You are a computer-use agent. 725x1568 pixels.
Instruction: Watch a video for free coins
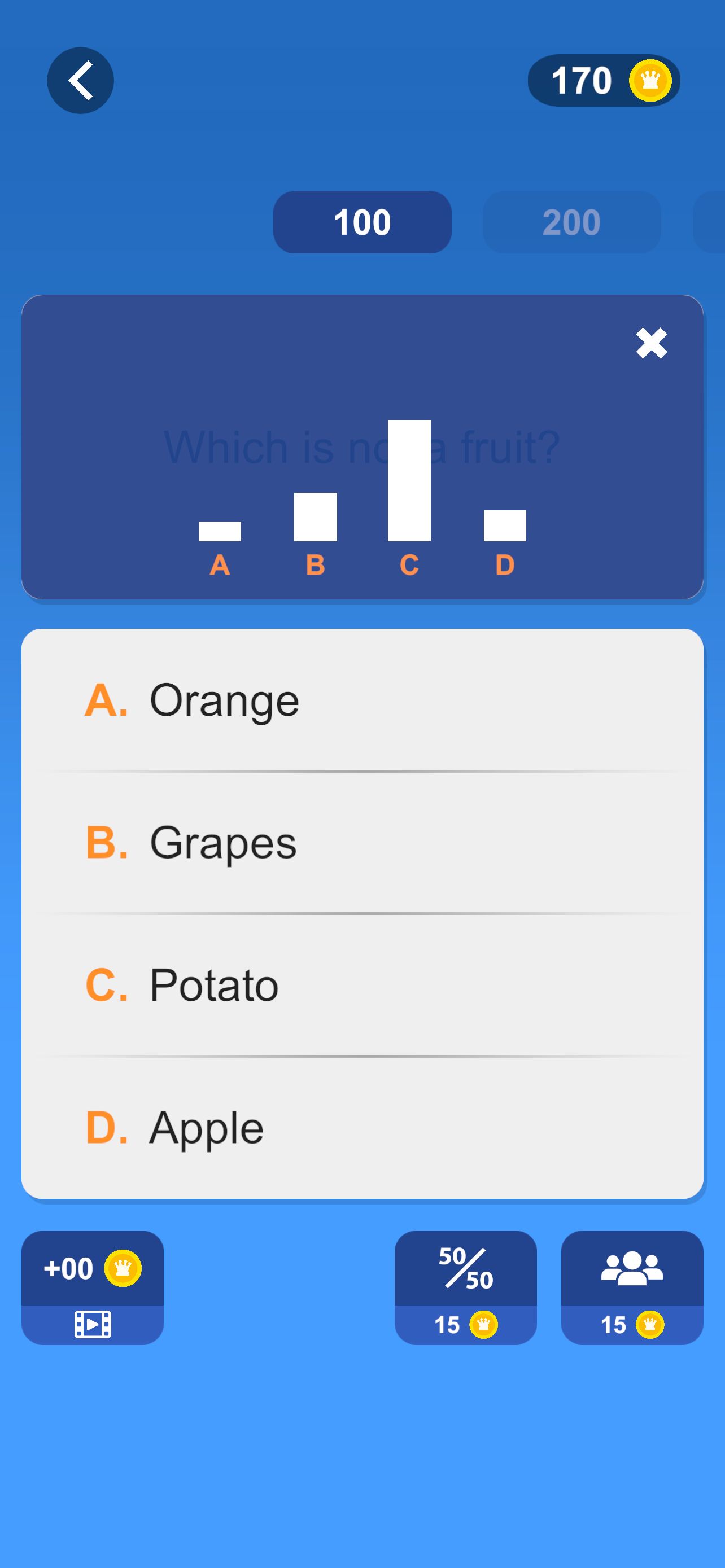click(x=93, y=1288)
